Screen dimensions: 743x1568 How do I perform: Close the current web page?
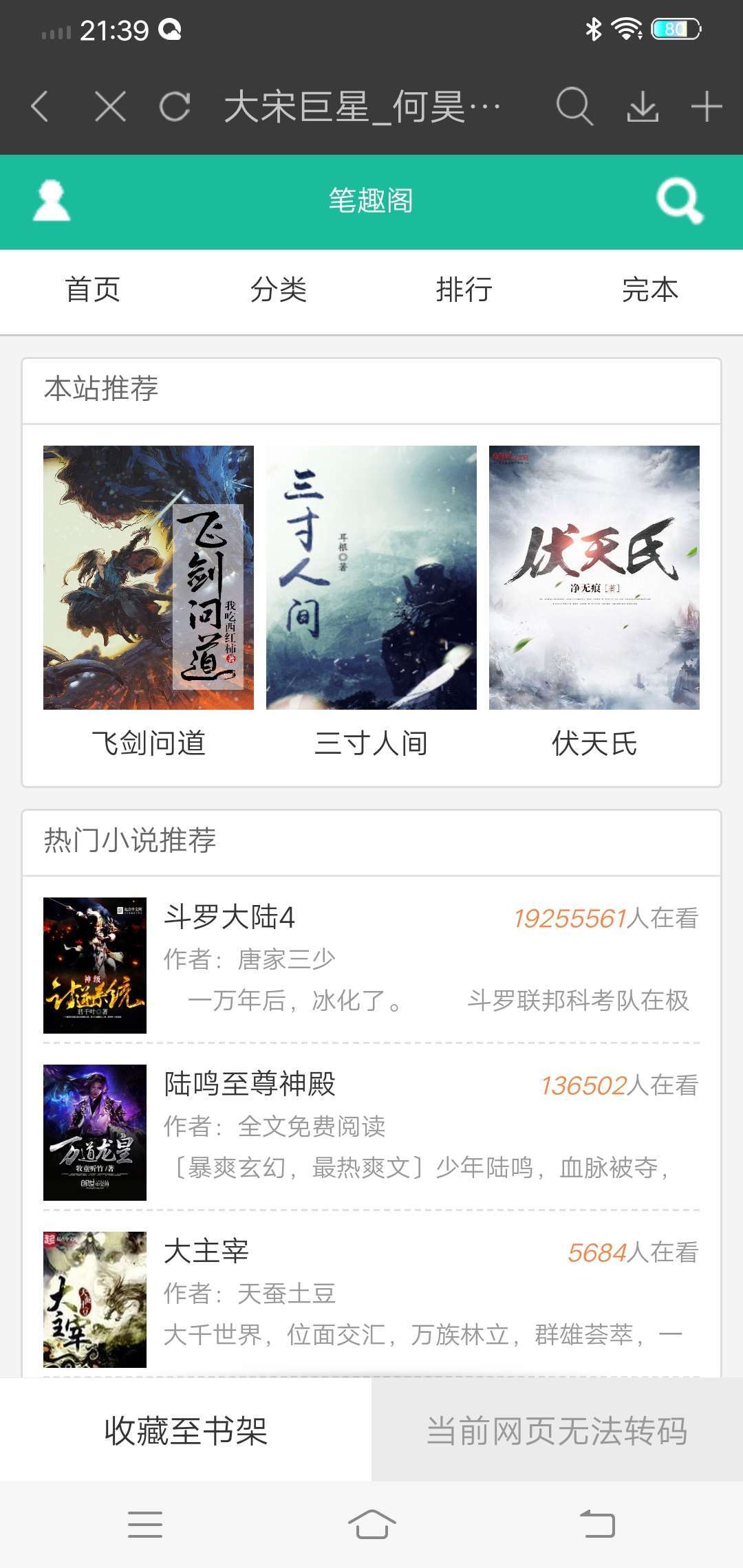point(110,107)
